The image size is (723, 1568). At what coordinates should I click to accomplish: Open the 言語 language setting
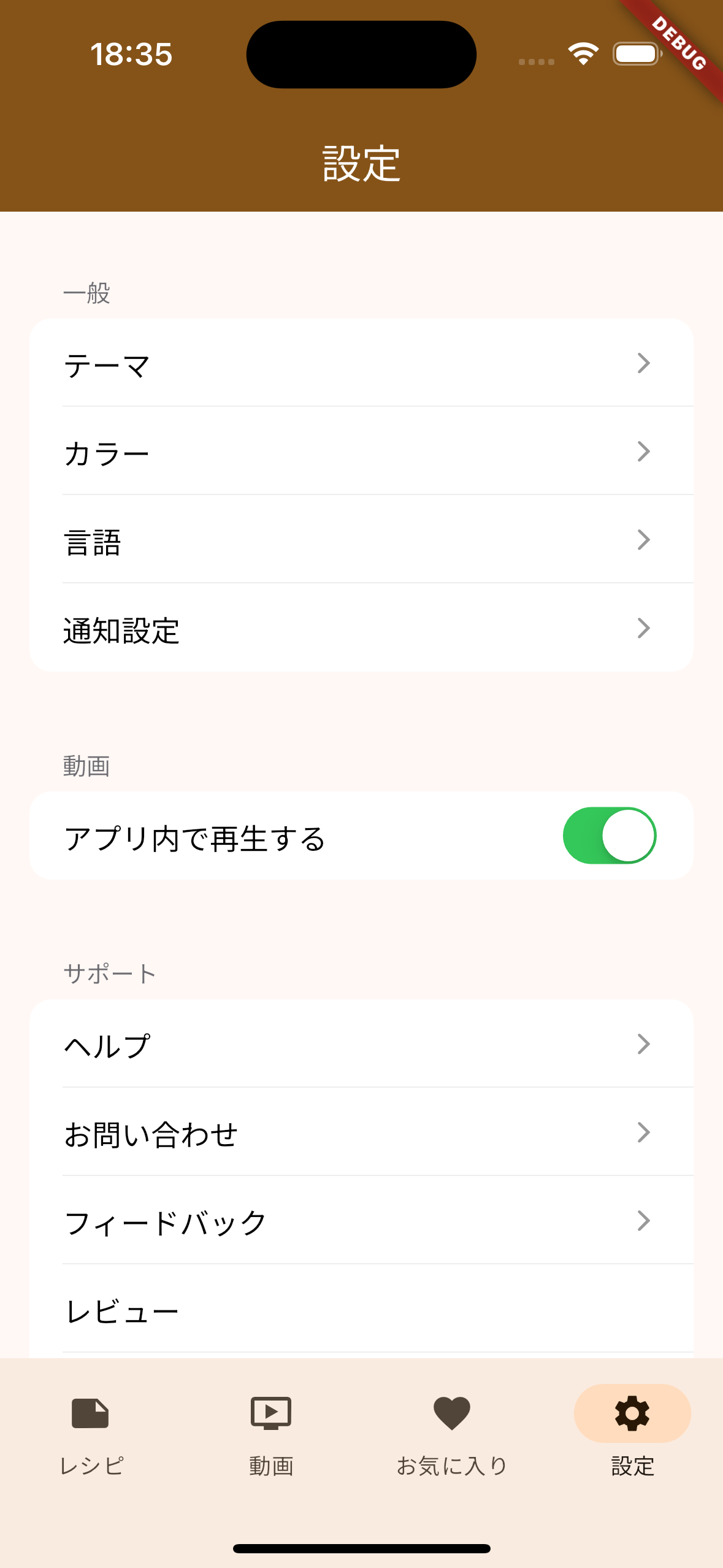pyautogui.click(x=361, y=539)
